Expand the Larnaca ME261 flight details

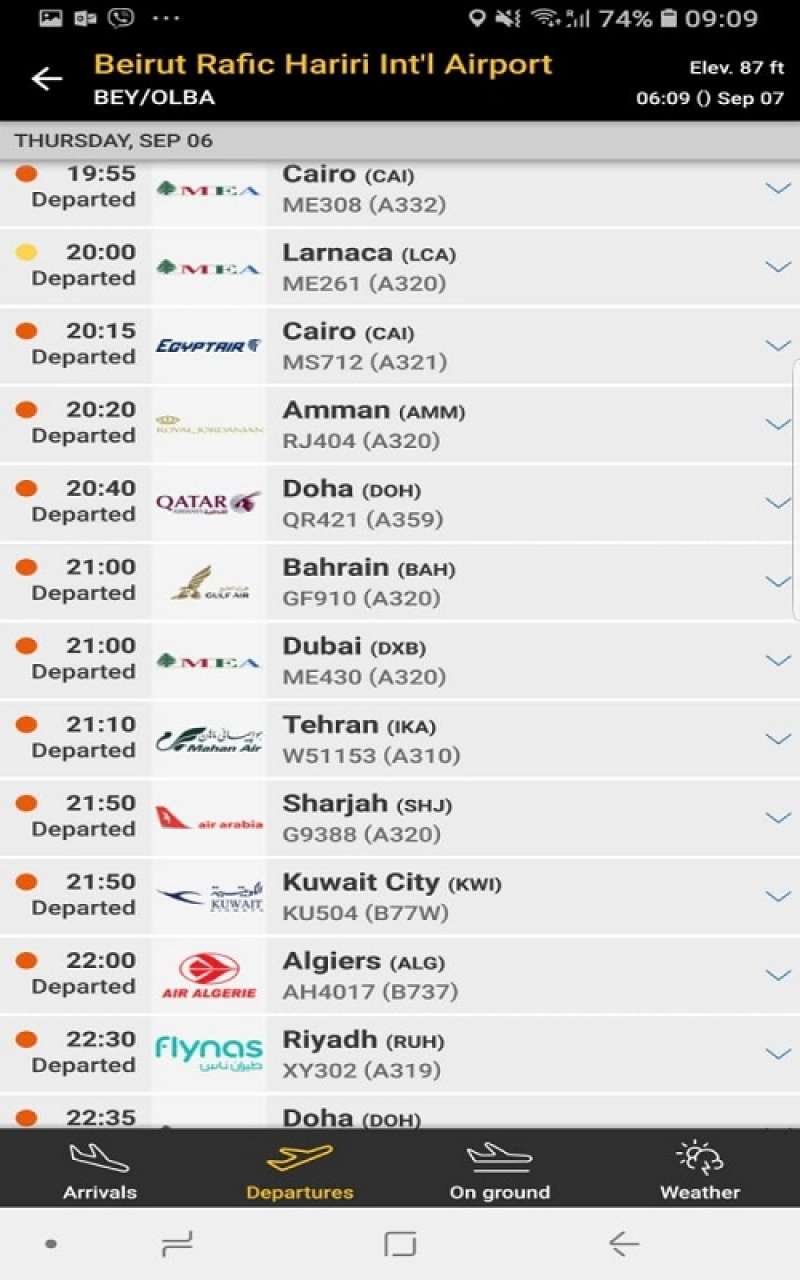point(400,267)
